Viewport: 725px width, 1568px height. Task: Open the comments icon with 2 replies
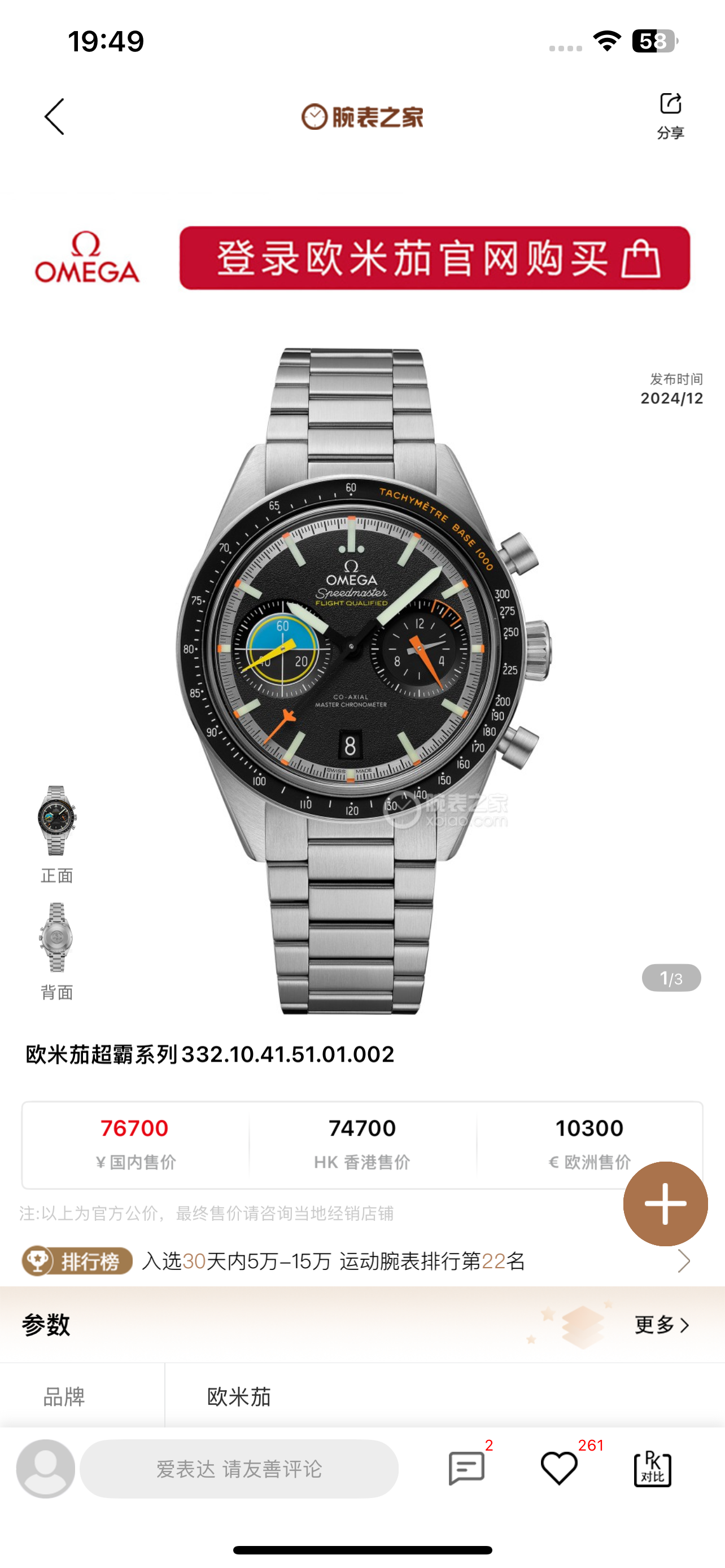[x=466, y=1468]
